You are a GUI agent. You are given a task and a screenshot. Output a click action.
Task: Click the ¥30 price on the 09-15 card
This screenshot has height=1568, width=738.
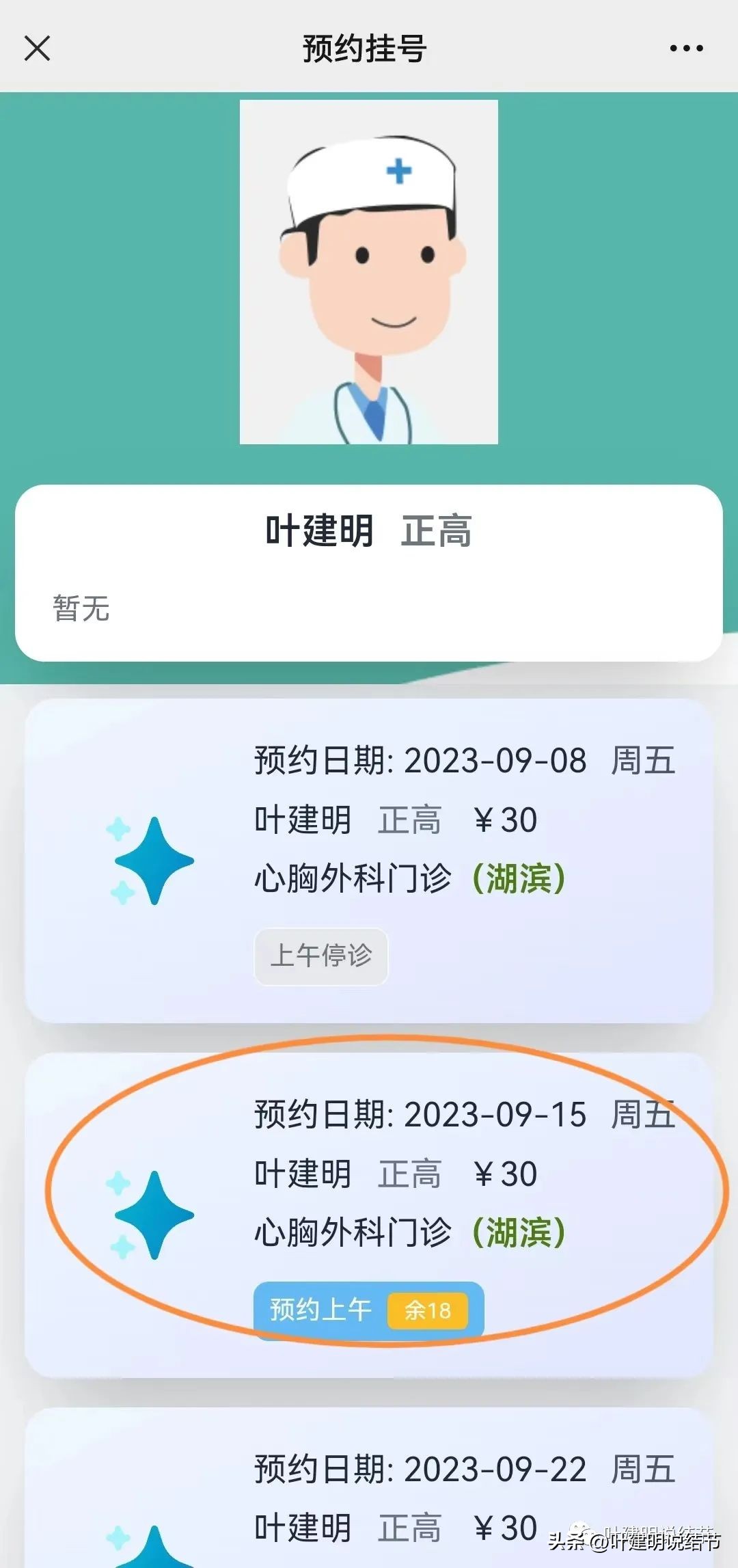[x=506, y=1174]
